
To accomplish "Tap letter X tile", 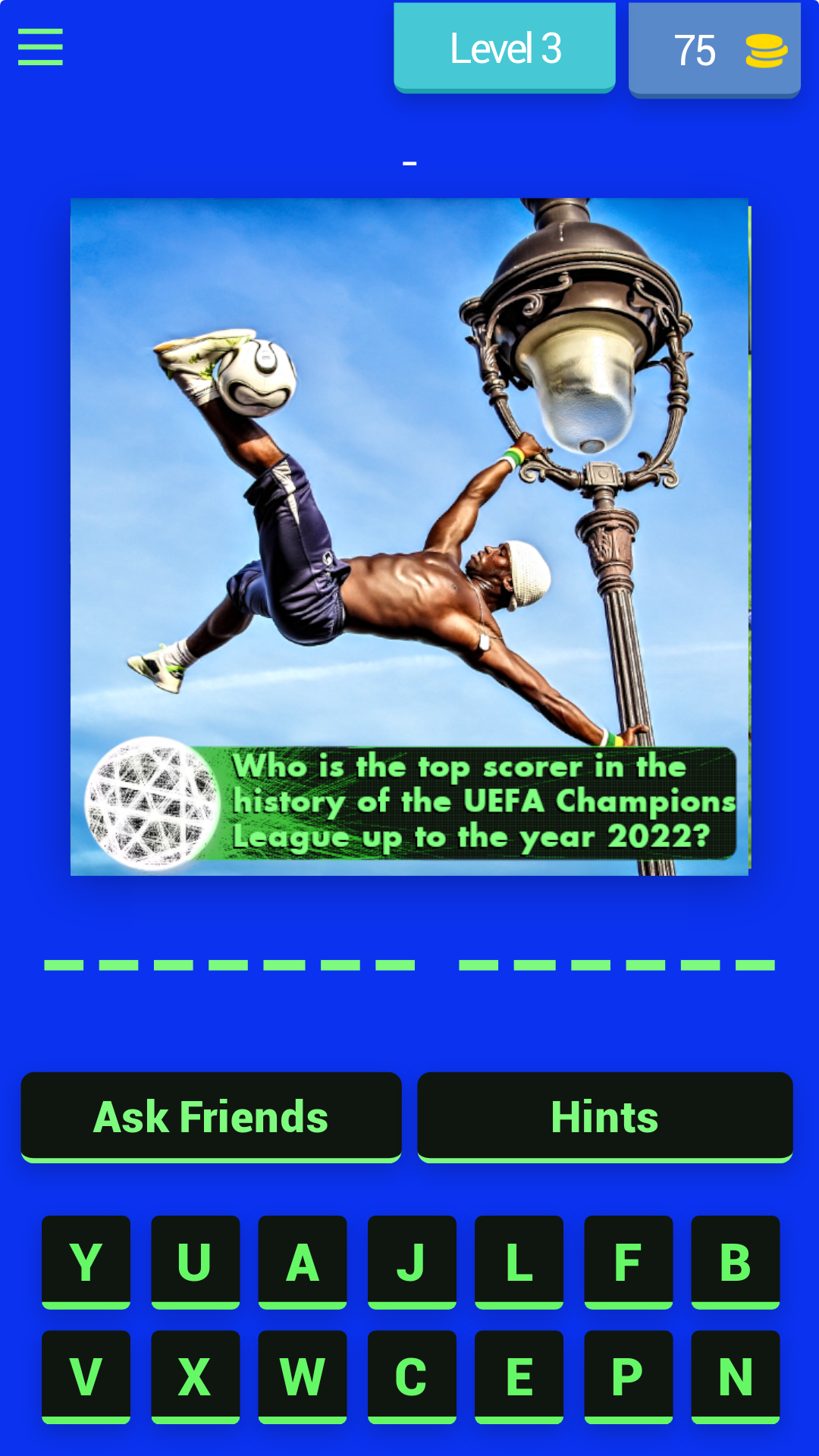I will [x=195, y=1376].
